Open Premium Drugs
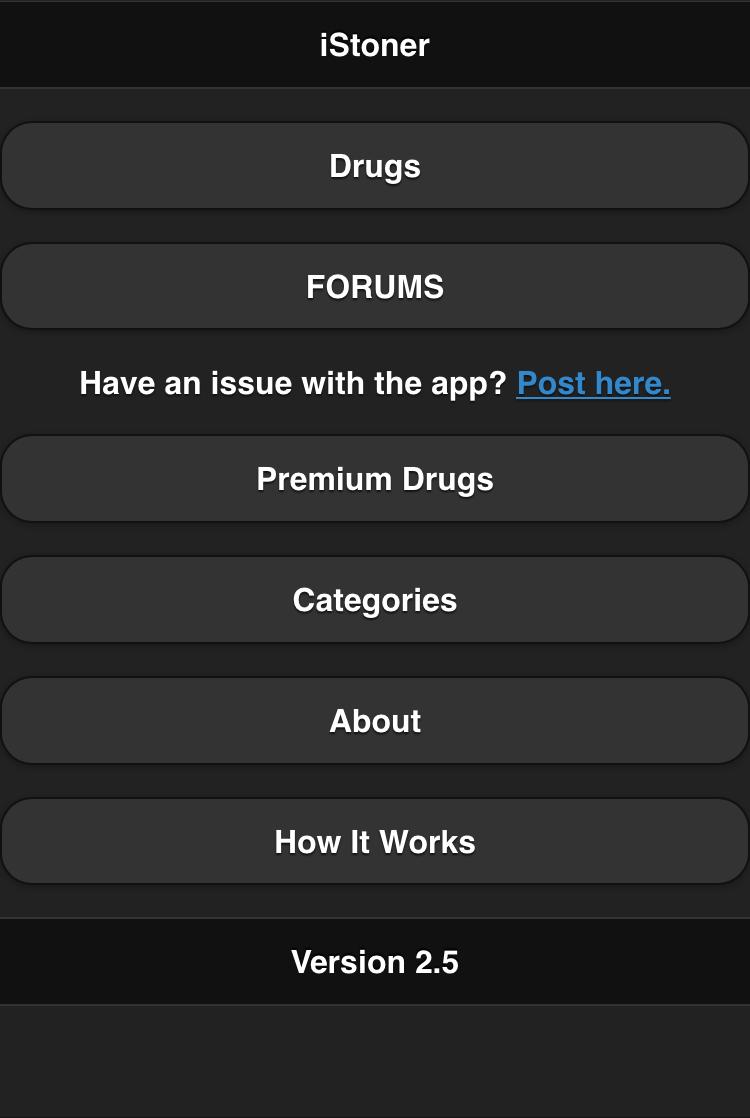750x1118 pixels. (375, 479)
